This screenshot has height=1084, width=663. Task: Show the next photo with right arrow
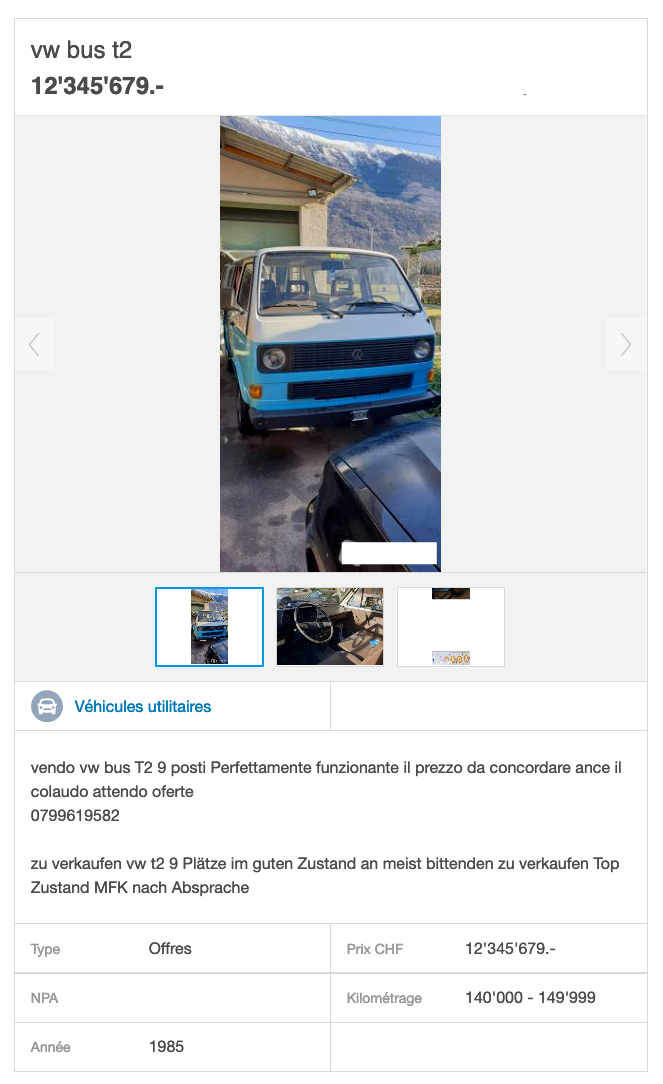[626, 345]
